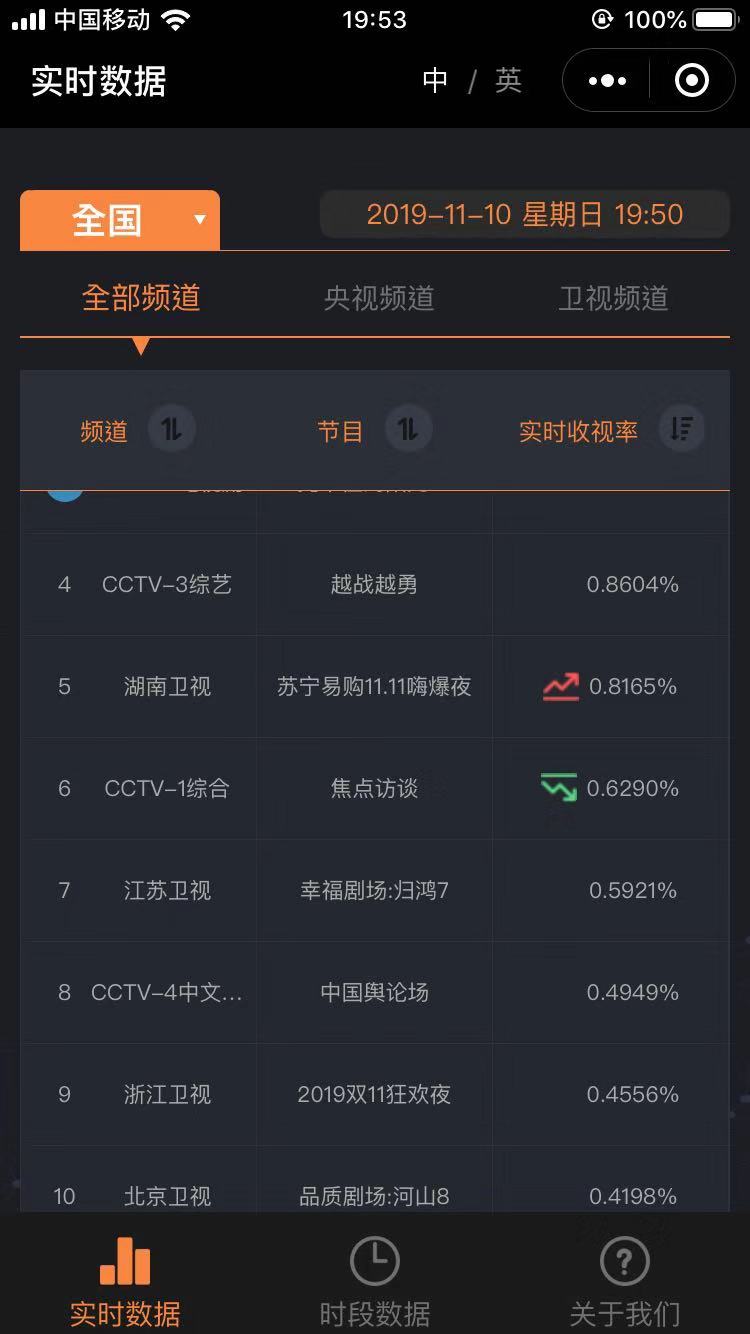This screenshot has width=750, height=1334.
Task: Expand the 全国 region dropdown
Action: click(120, 220)
